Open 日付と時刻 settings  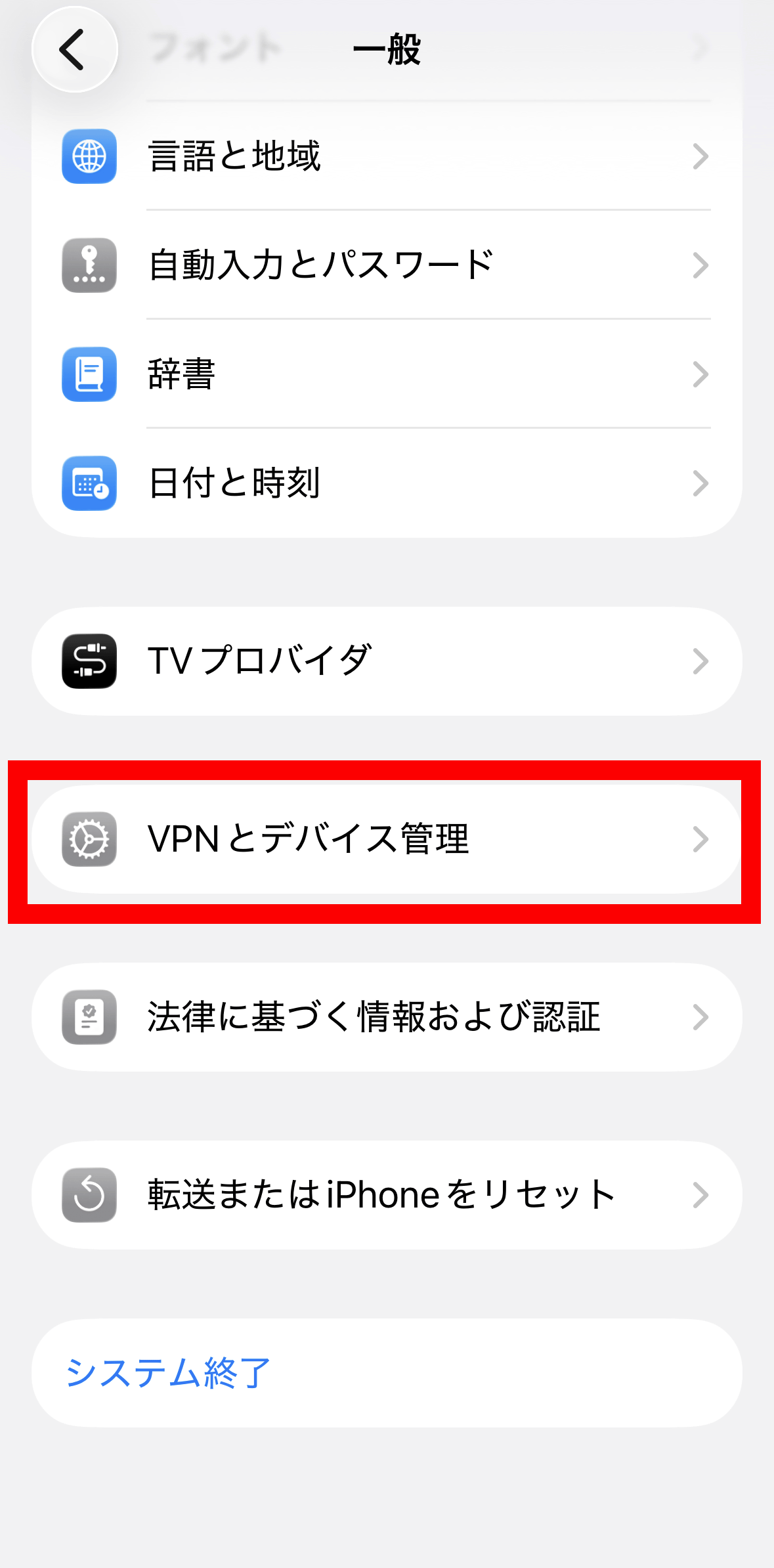tap(386, 483)
